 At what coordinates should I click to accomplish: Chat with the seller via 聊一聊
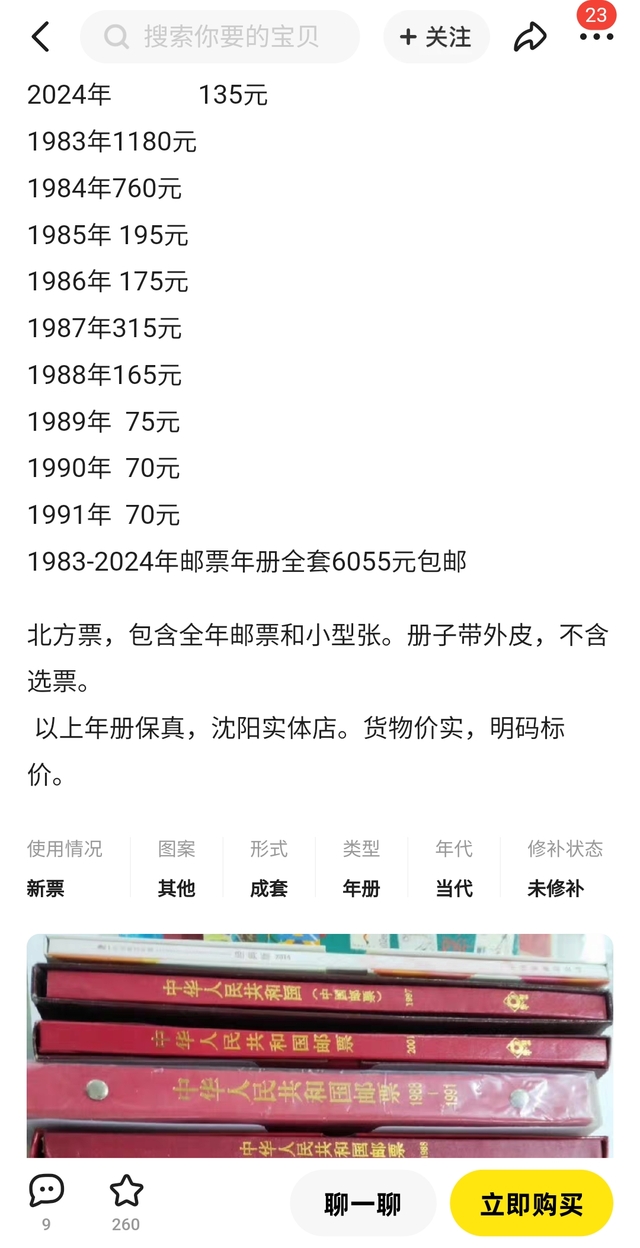click(362, 1204)
